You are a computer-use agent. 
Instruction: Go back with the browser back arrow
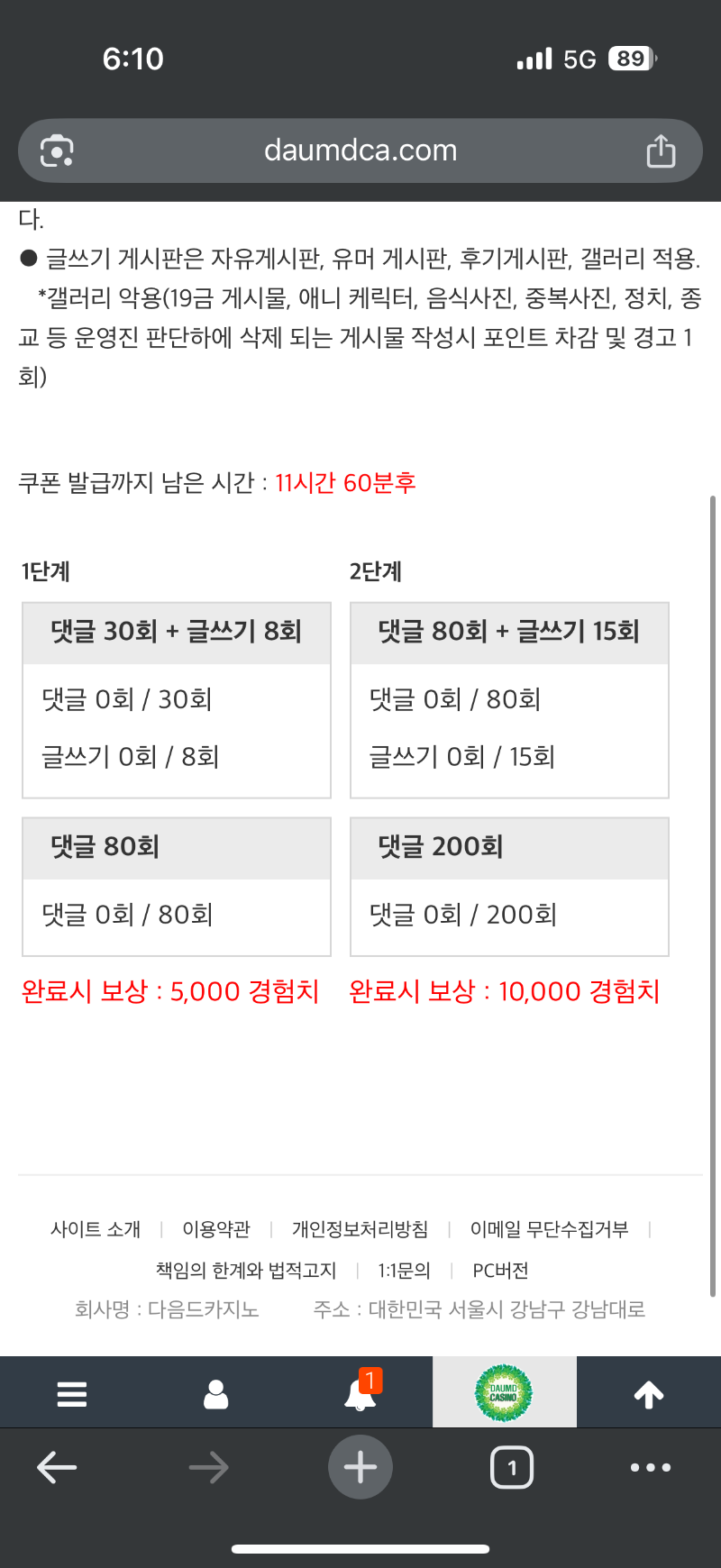pyautogui.click(x=57, y=1468)
